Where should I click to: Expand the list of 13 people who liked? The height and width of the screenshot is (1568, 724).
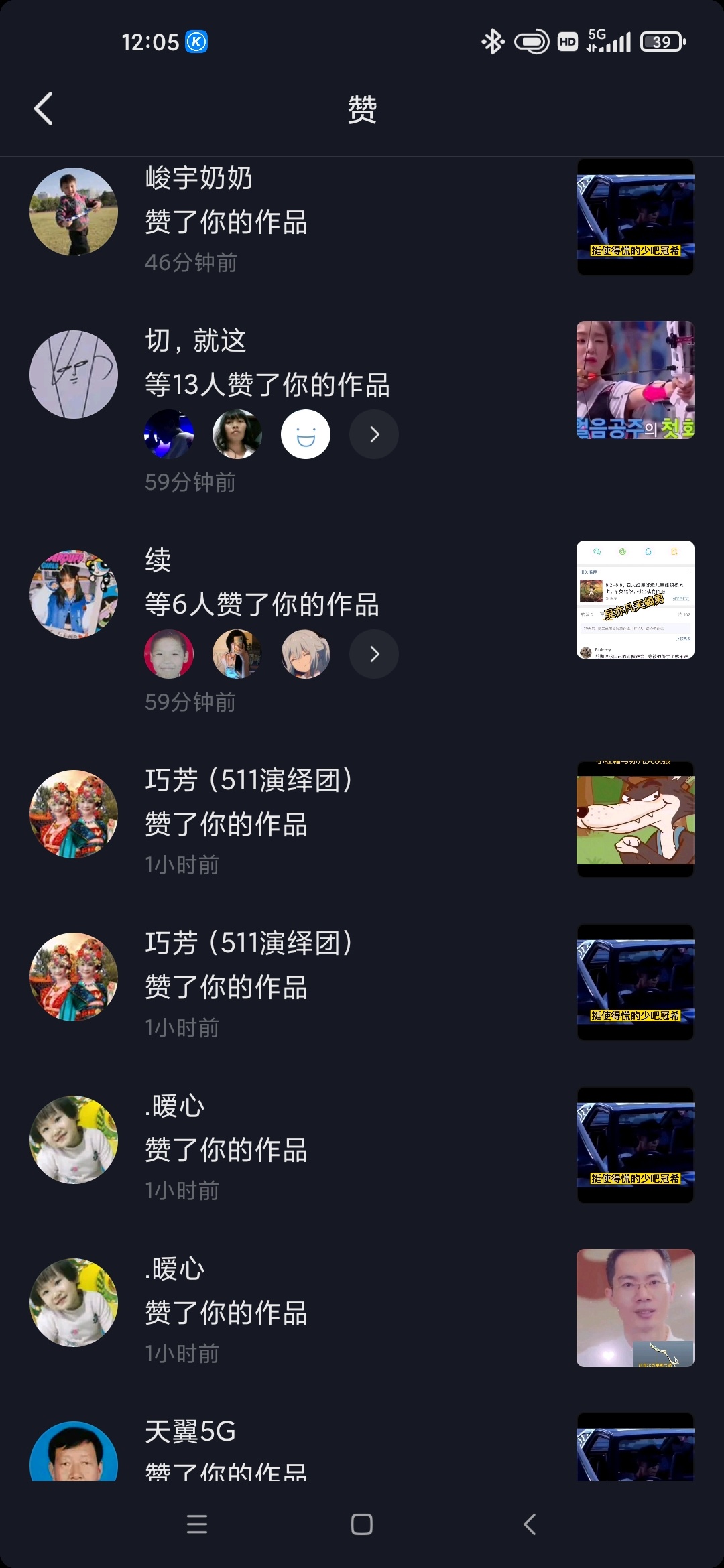[x=373, y=434]
